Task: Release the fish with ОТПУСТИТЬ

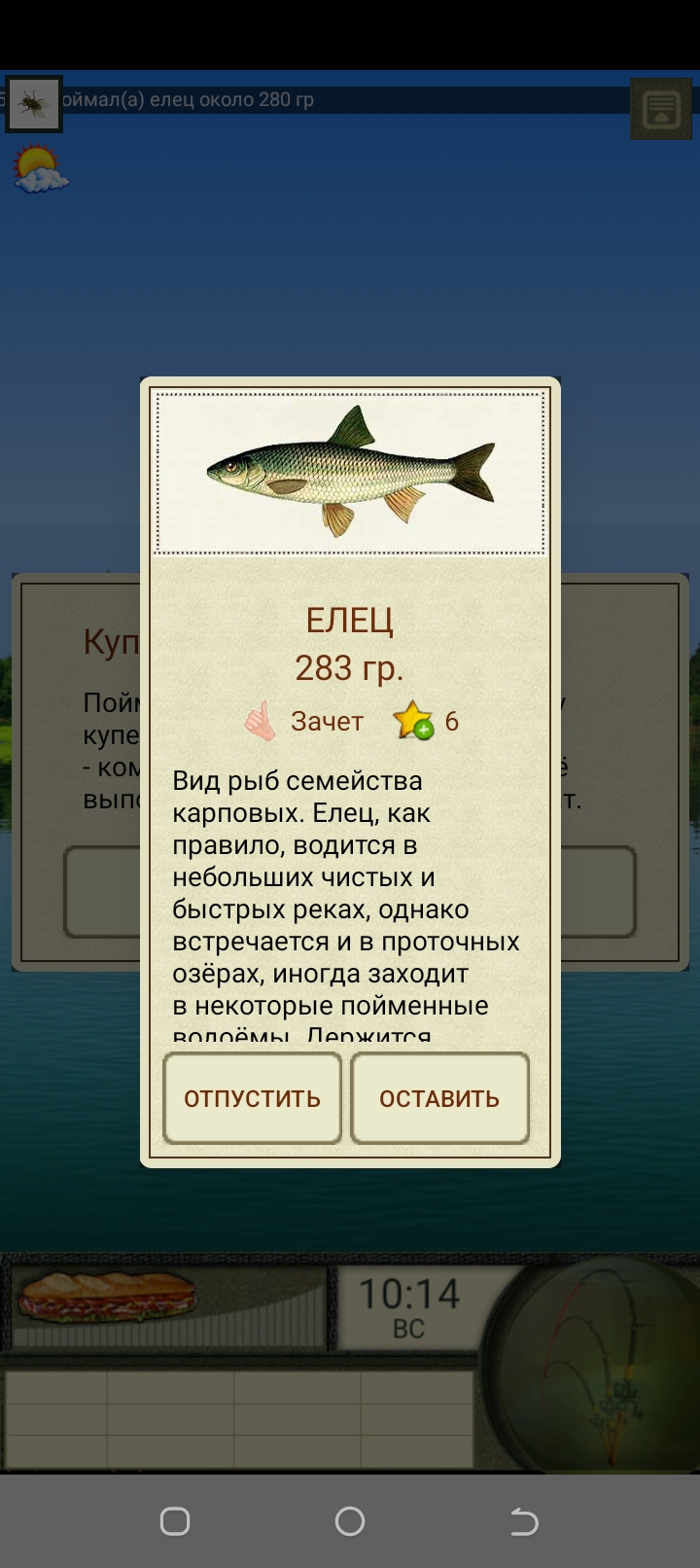Action: pos(252,1098)
